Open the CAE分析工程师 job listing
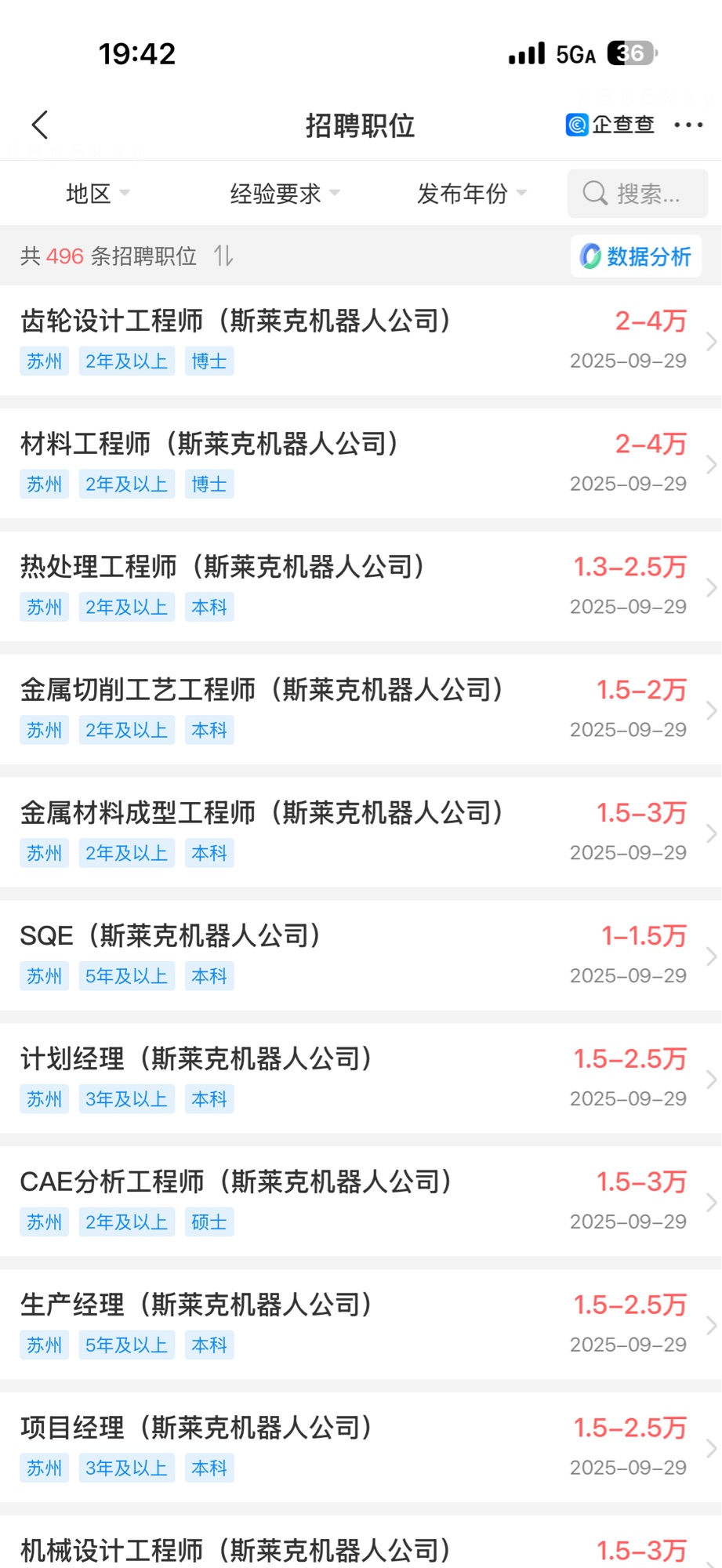 (236, 1183)
